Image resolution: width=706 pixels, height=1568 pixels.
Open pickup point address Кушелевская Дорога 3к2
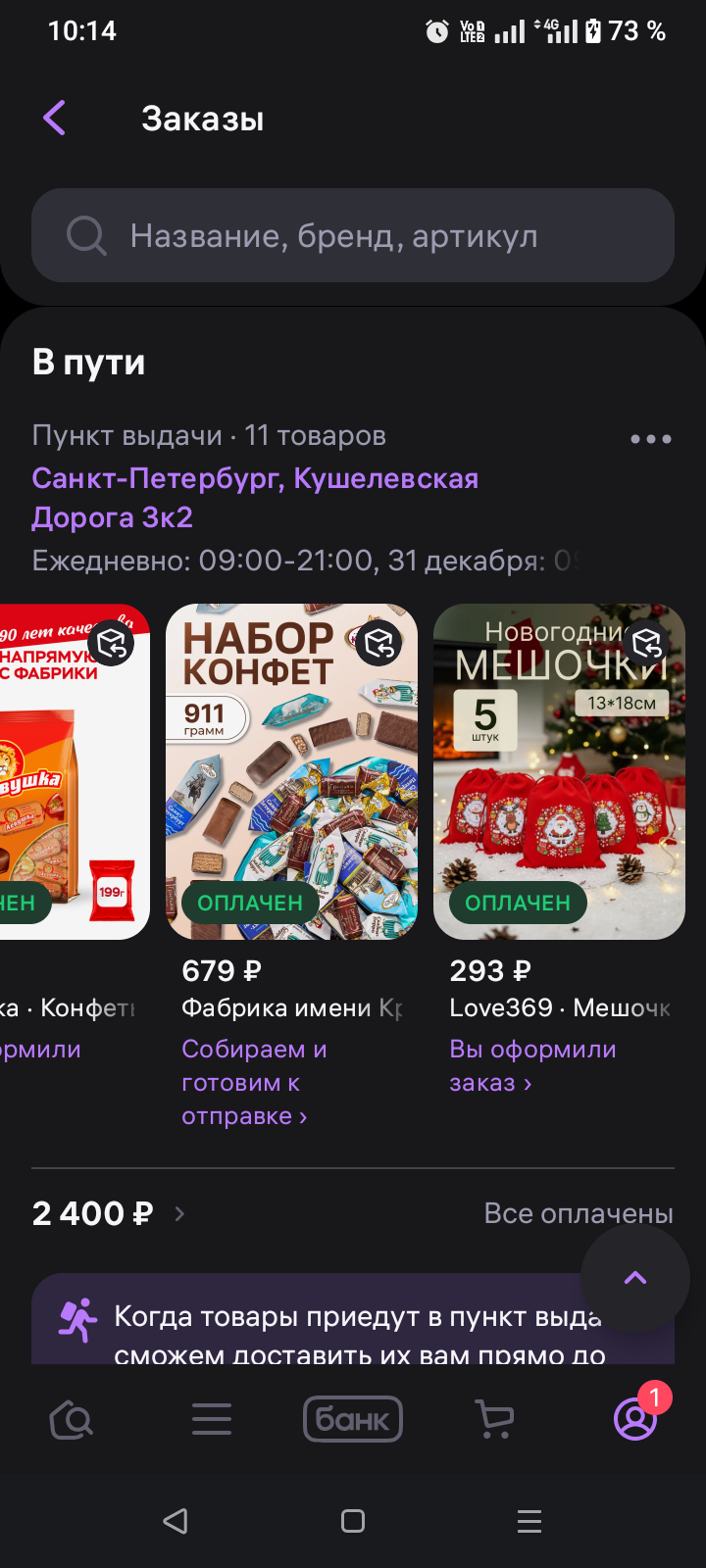point(255,498)
